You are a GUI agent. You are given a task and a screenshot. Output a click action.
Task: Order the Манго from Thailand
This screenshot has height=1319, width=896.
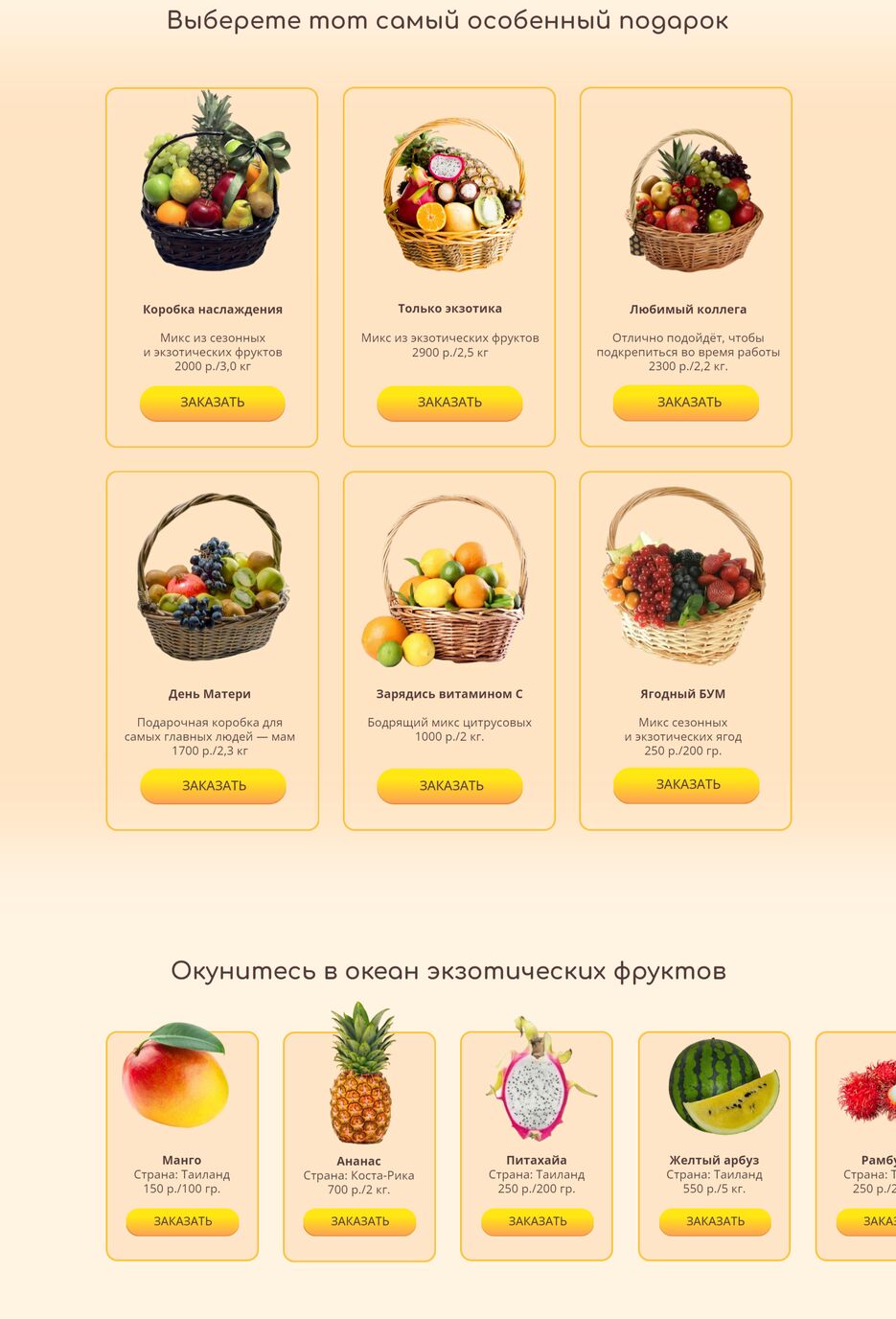[x=182, y=1221]
